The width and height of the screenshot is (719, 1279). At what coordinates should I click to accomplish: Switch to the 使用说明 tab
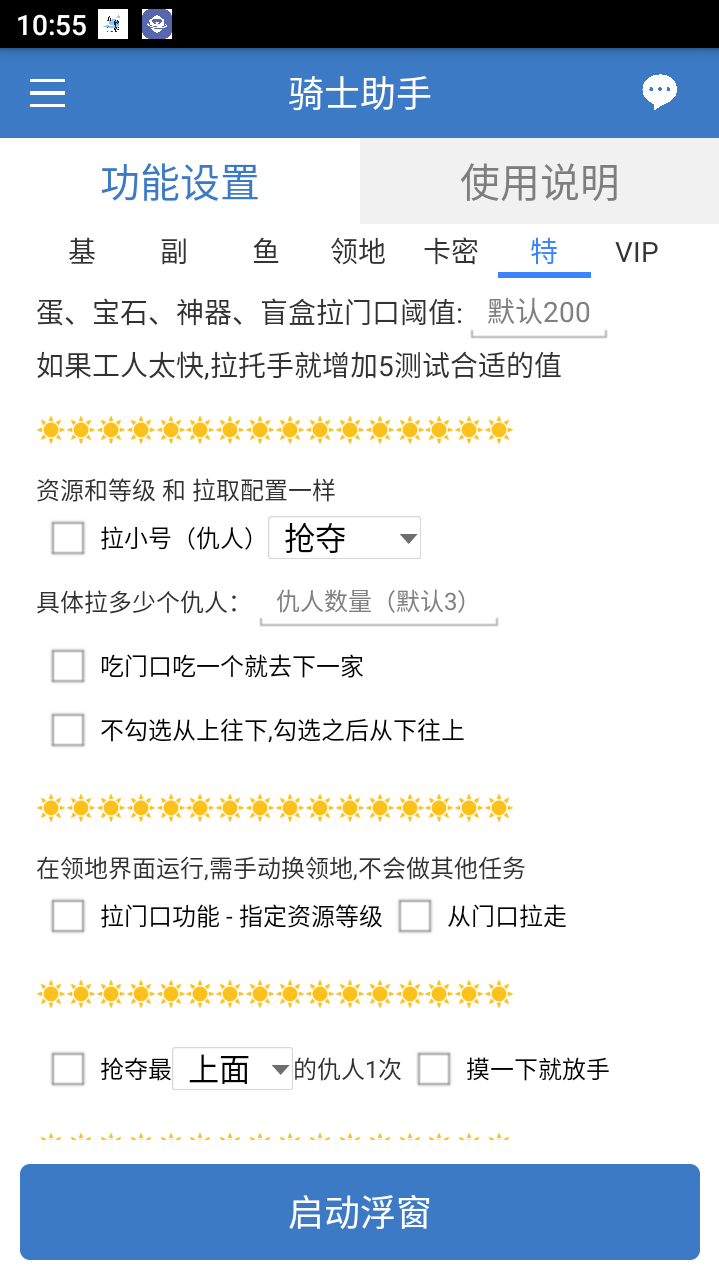click(x=539, y=182)
